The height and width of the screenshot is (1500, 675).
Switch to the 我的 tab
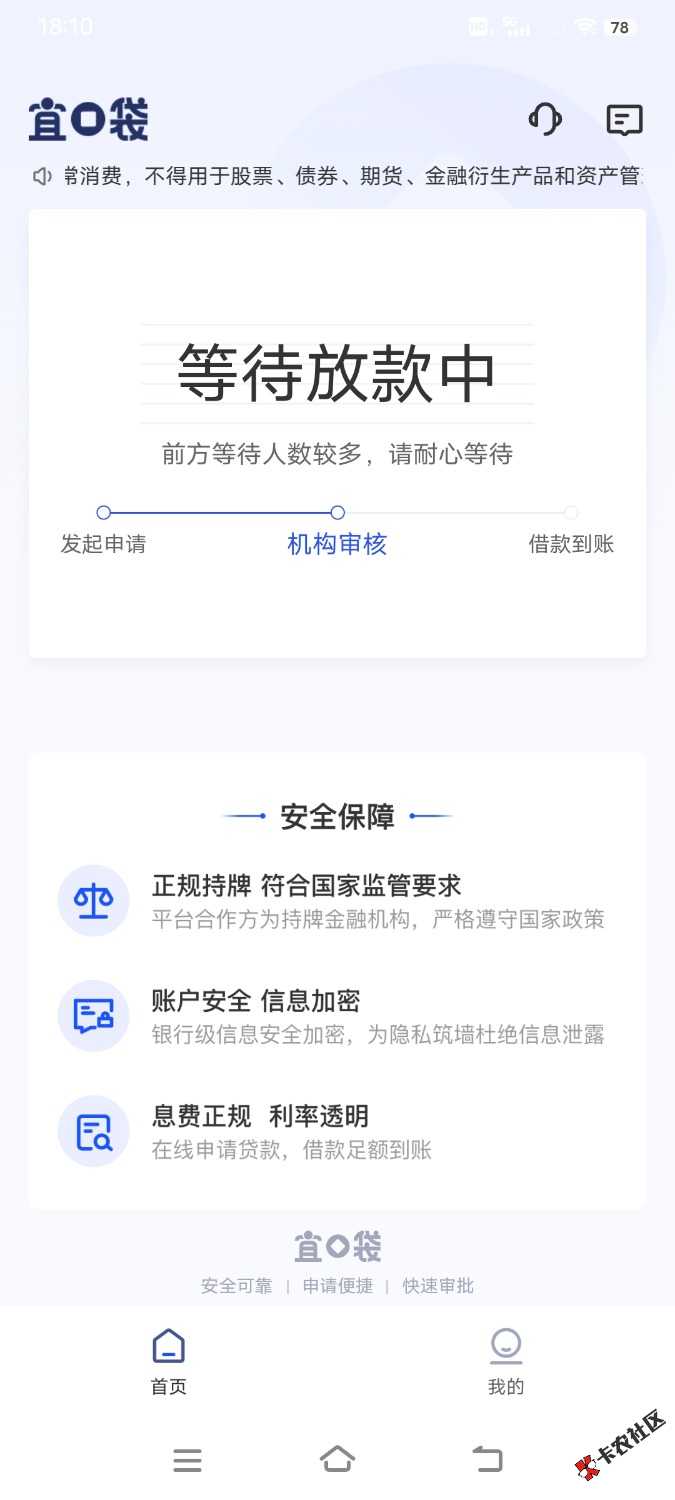tap(506, 1362)
